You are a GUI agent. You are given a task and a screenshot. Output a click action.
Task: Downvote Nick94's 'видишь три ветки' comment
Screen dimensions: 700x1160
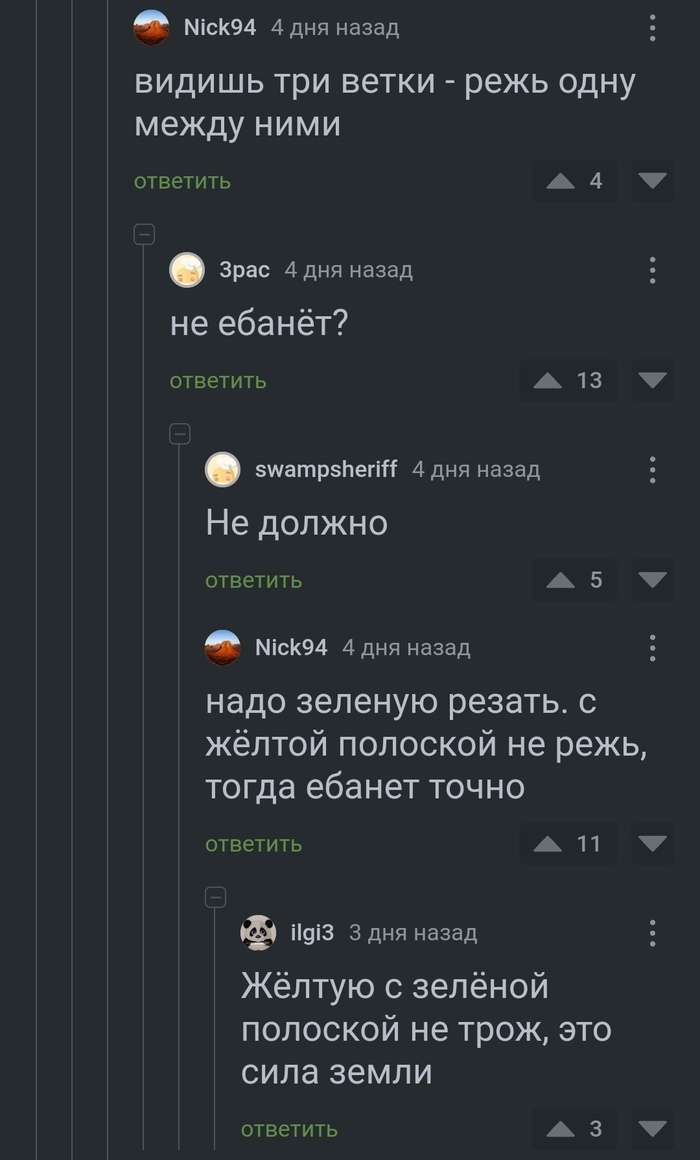653,181
